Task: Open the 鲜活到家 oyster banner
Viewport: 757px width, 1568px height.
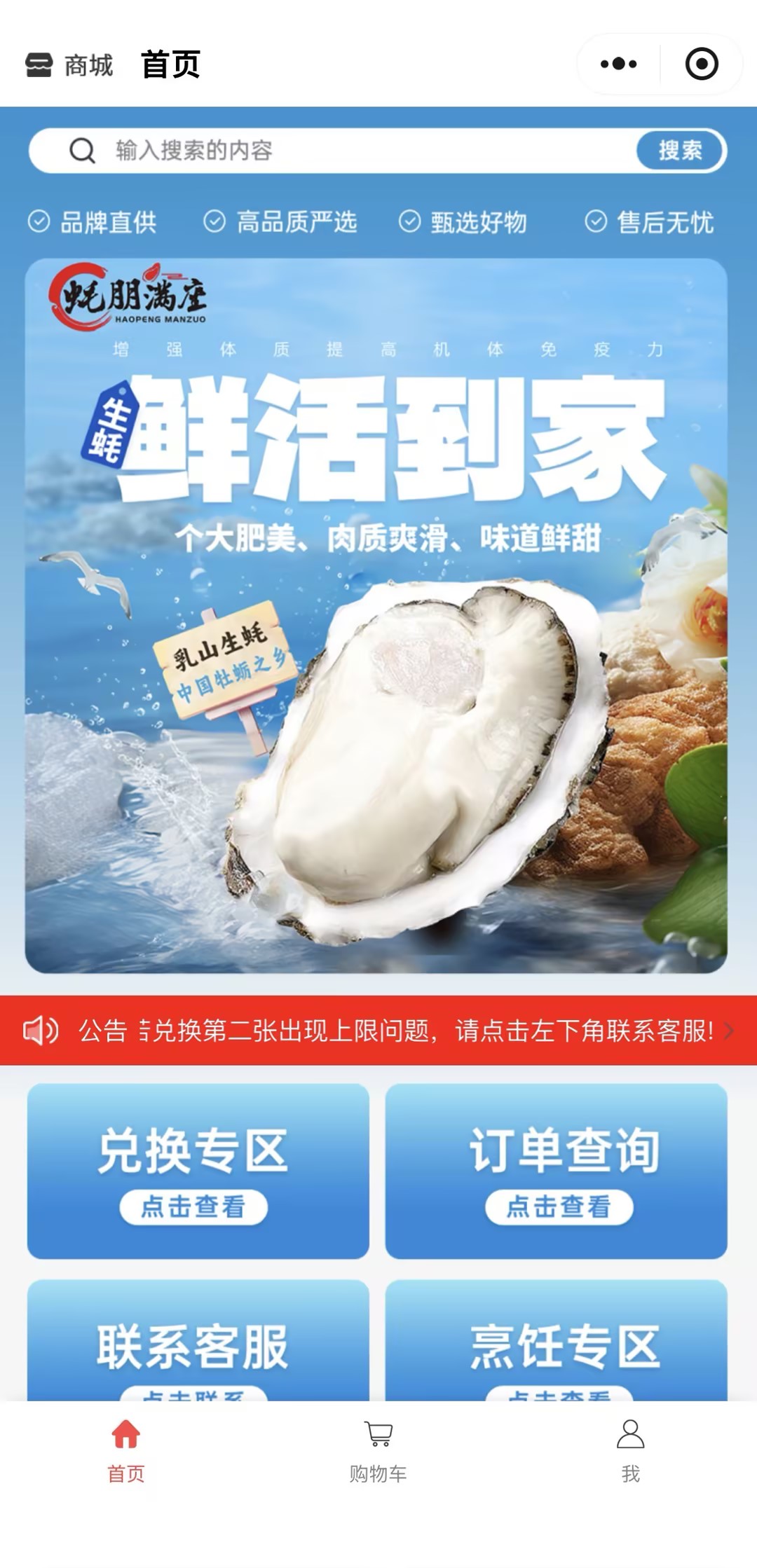Action: click(x=376, y=617)
